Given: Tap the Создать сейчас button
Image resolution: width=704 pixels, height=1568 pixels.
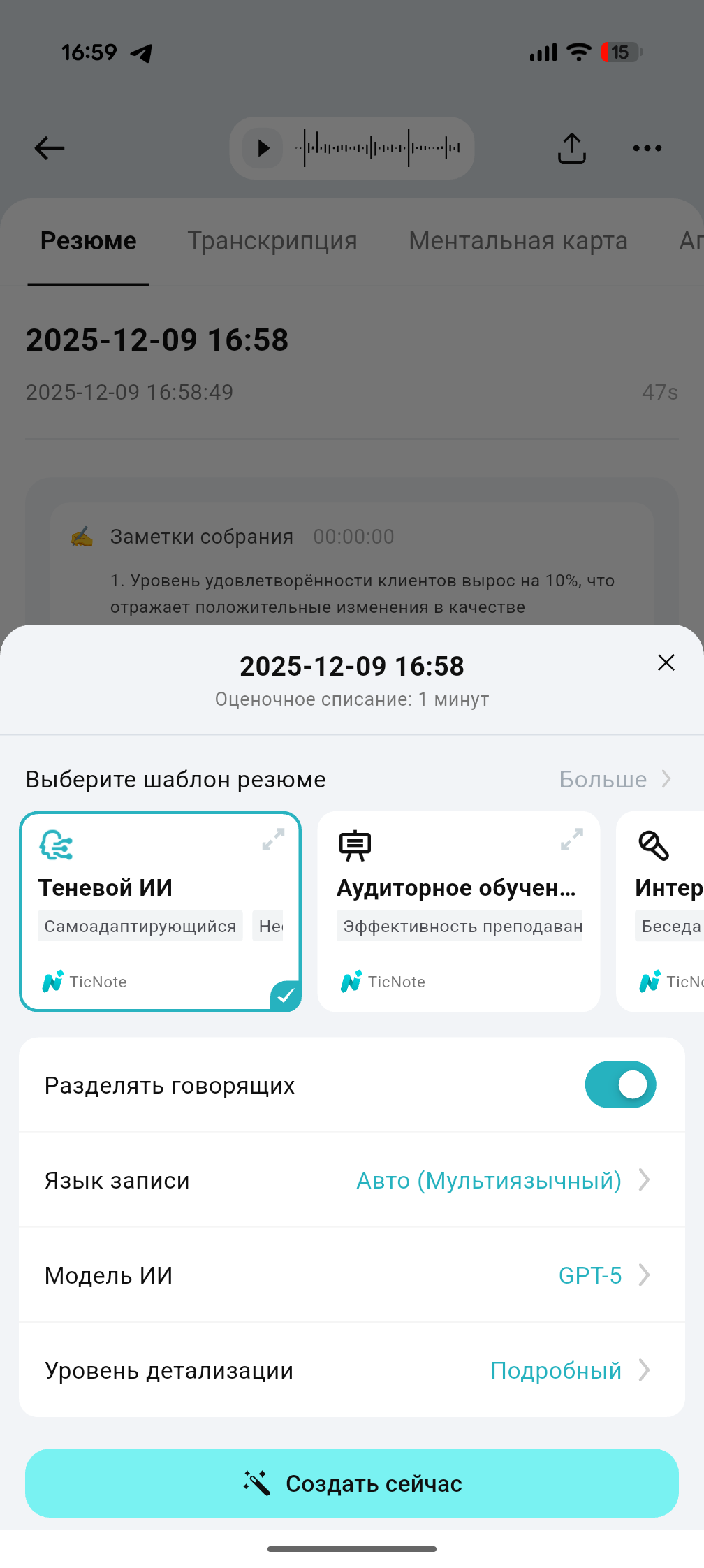Looking at the screenshot, I should [x=351, y=1483].
